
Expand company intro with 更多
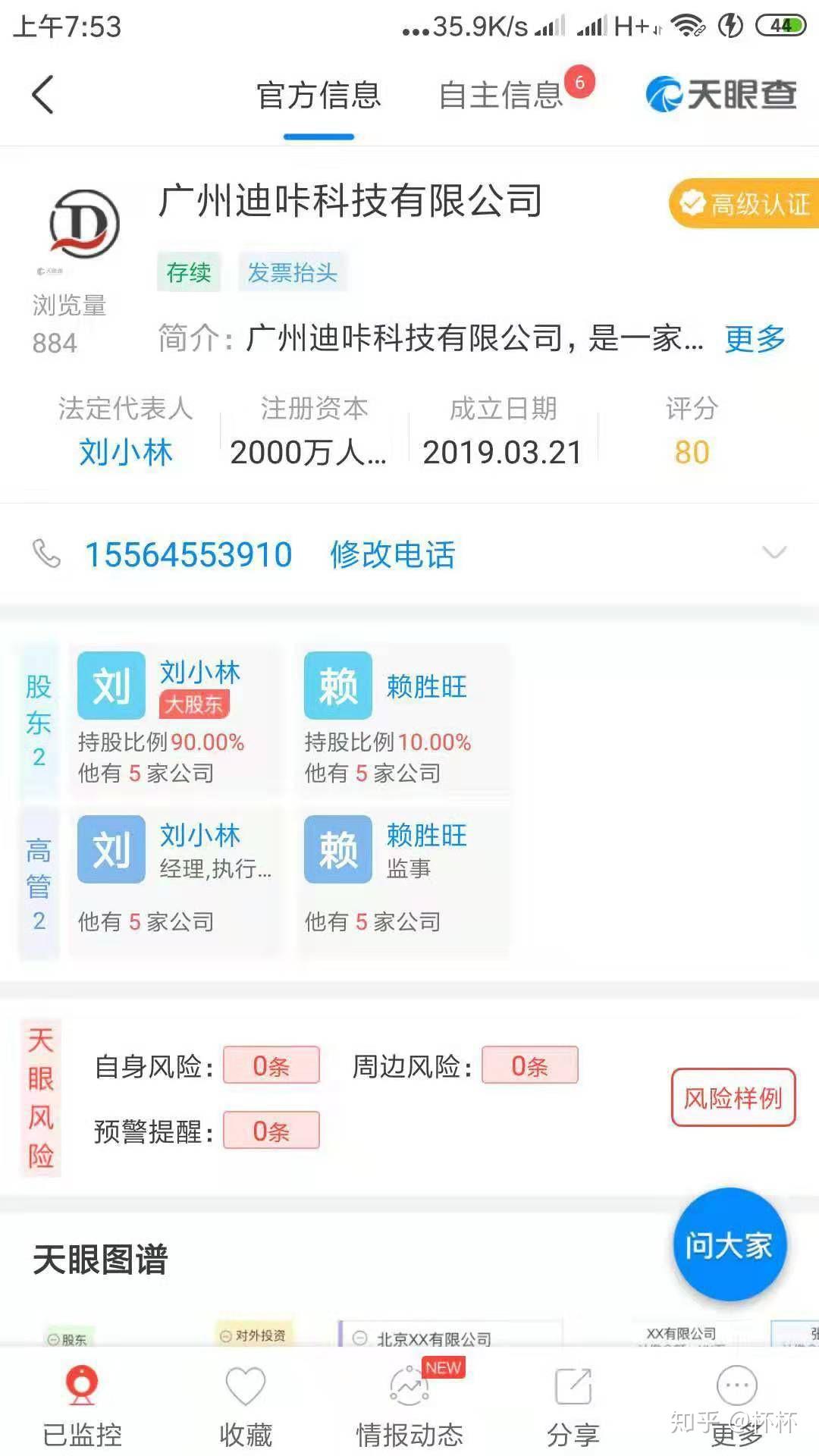point(755,338)
